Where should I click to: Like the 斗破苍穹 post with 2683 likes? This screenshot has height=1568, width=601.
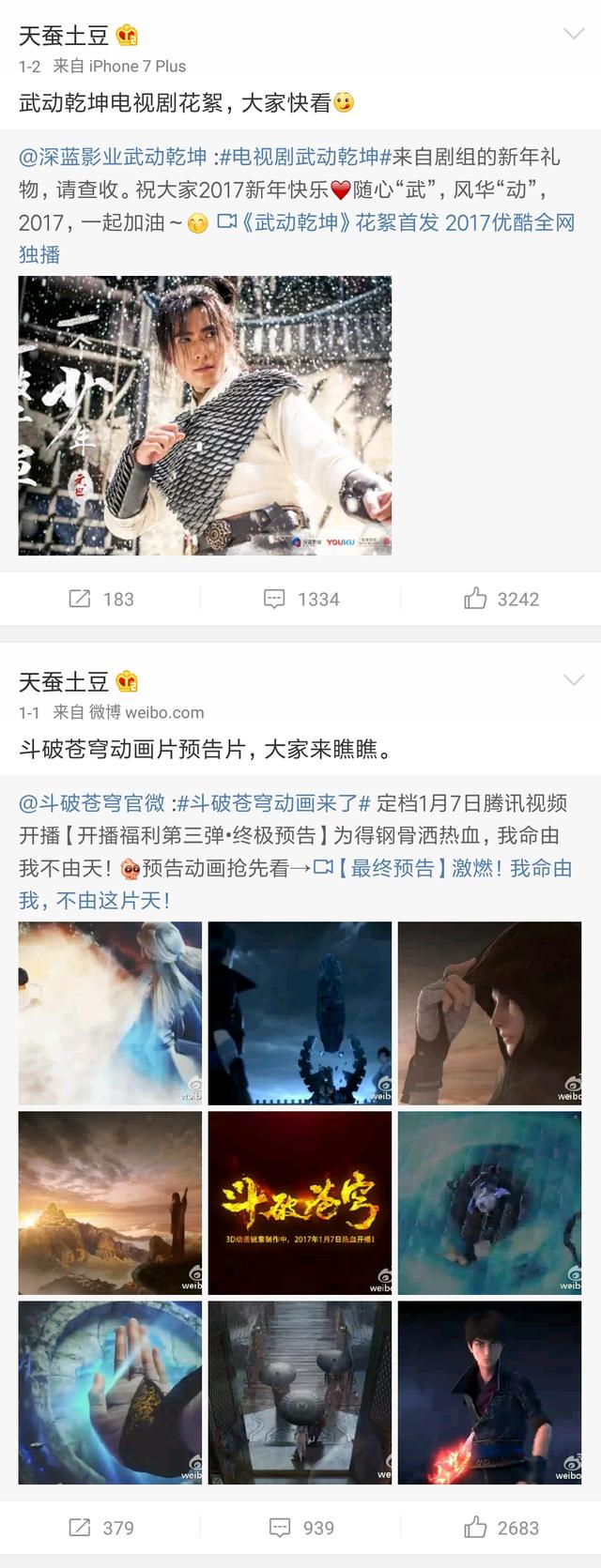[x=501, y=1528]
